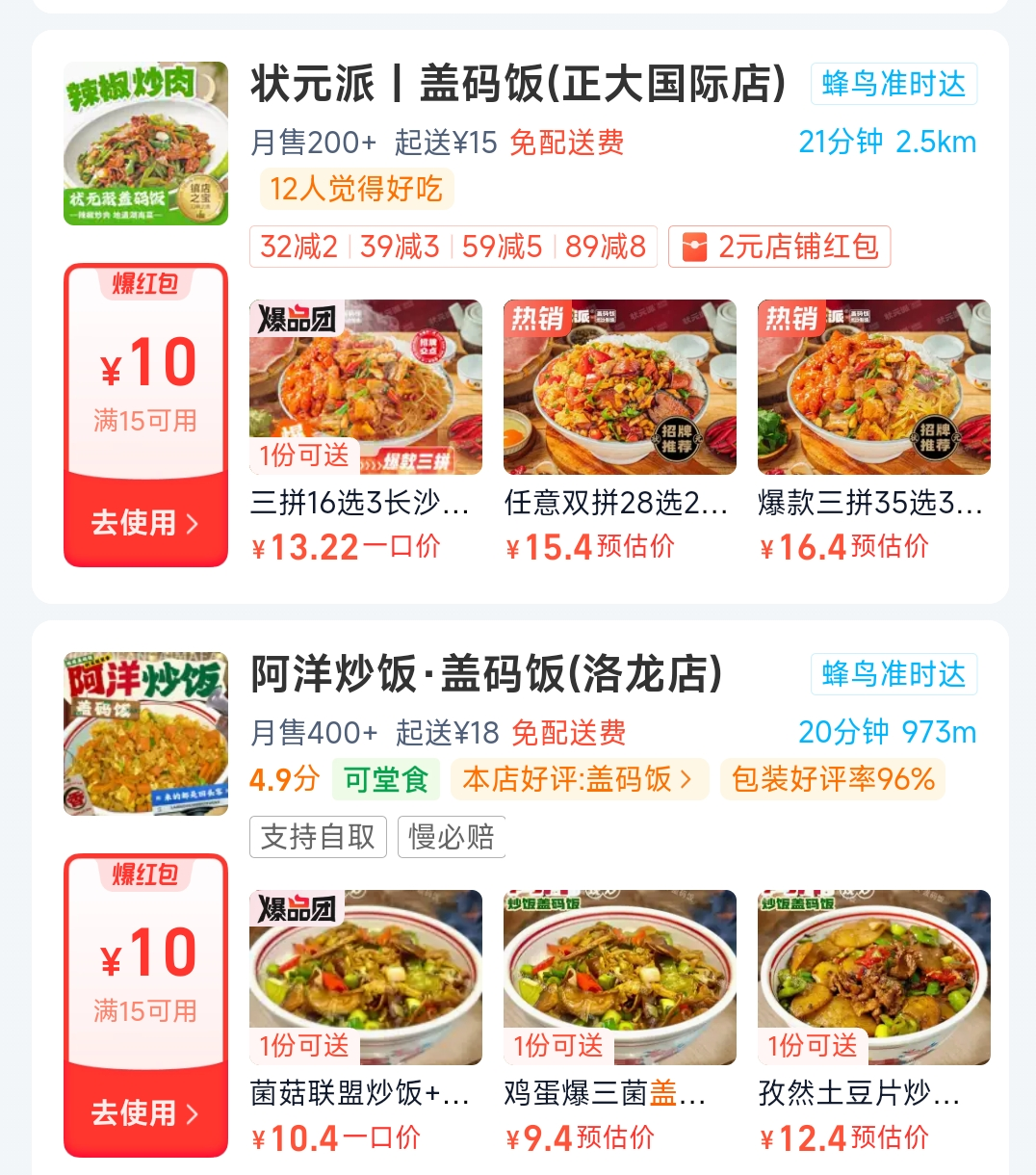The image size is (1036, 1175).
Task: Use the ¥10 red packet at 状元派
Action: [145, 523]
